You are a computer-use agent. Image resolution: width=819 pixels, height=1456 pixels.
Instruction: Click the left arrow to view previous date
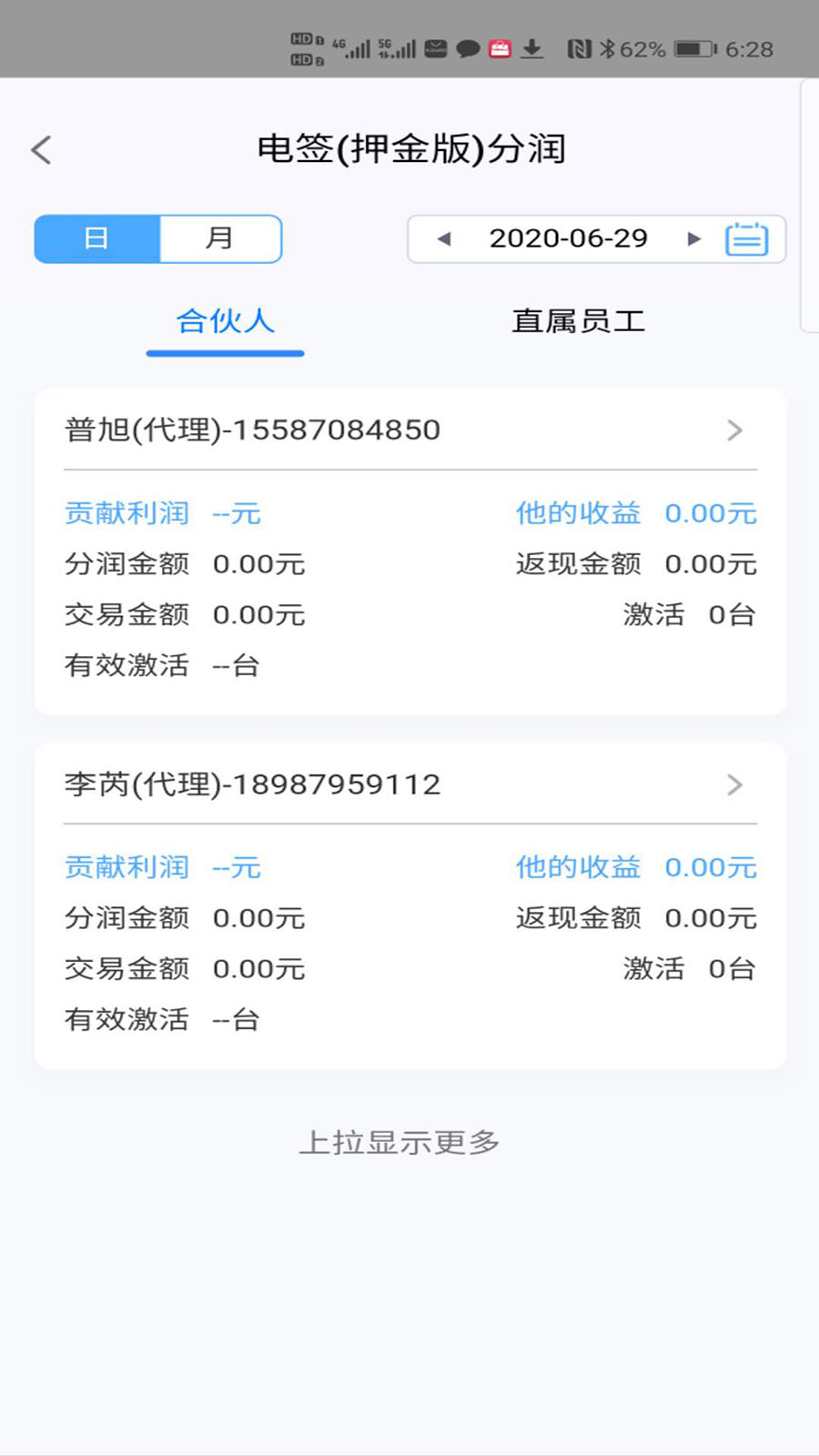(443, 238)
